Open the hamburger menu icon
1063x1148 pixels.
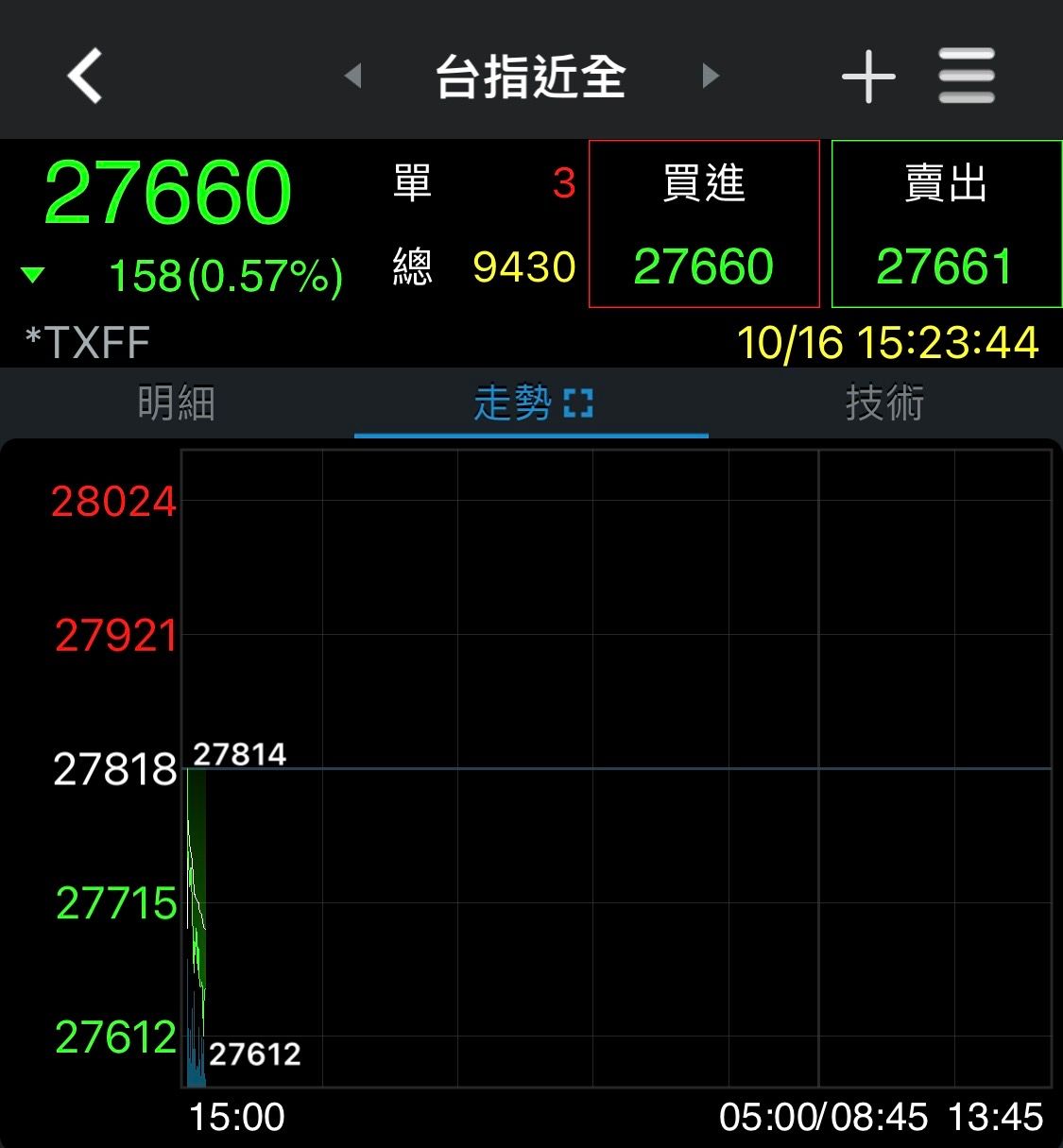coord(966,76)
